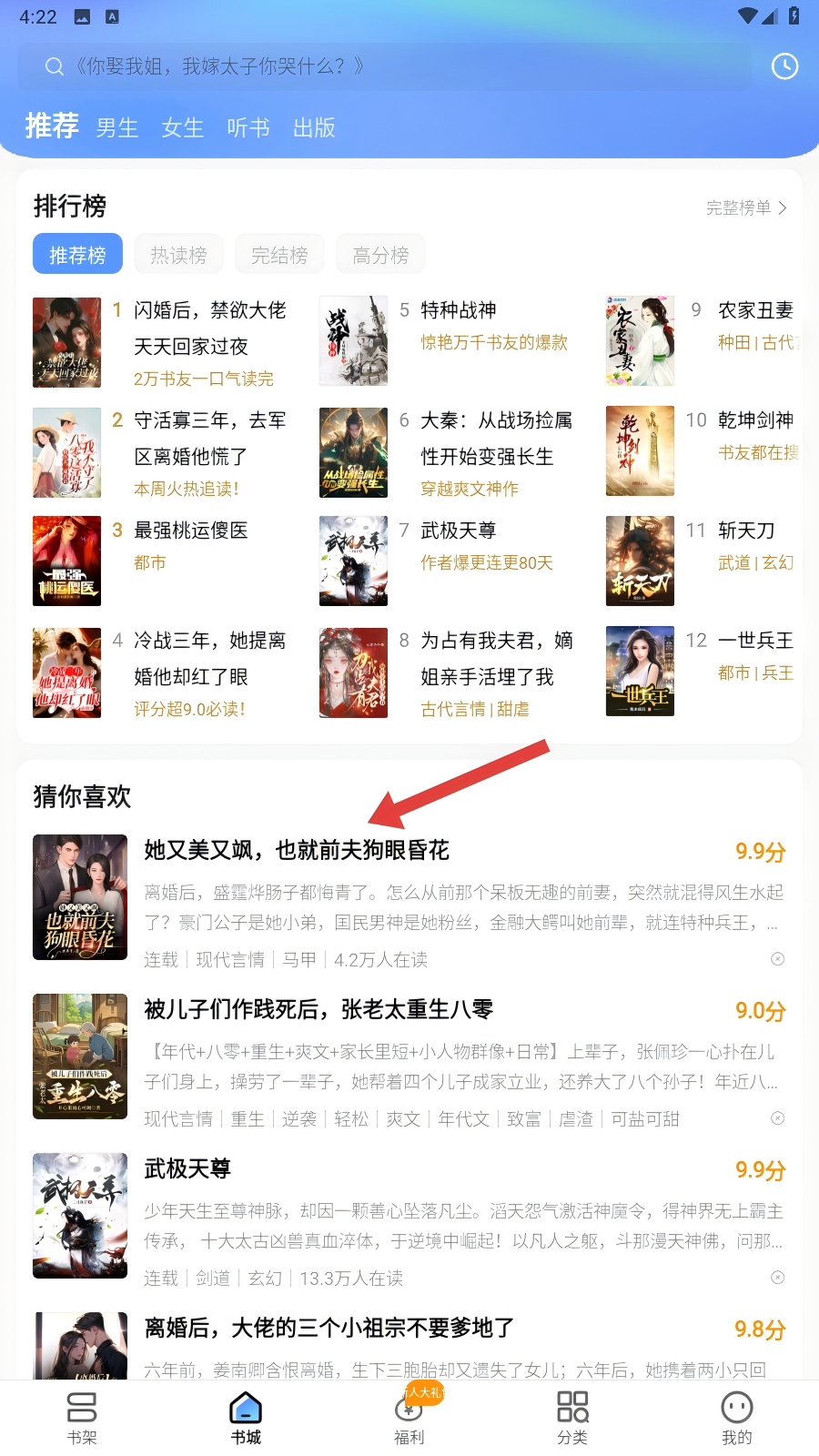
Task: Open ranked book 最强桃运傻医
Action: 190,531
